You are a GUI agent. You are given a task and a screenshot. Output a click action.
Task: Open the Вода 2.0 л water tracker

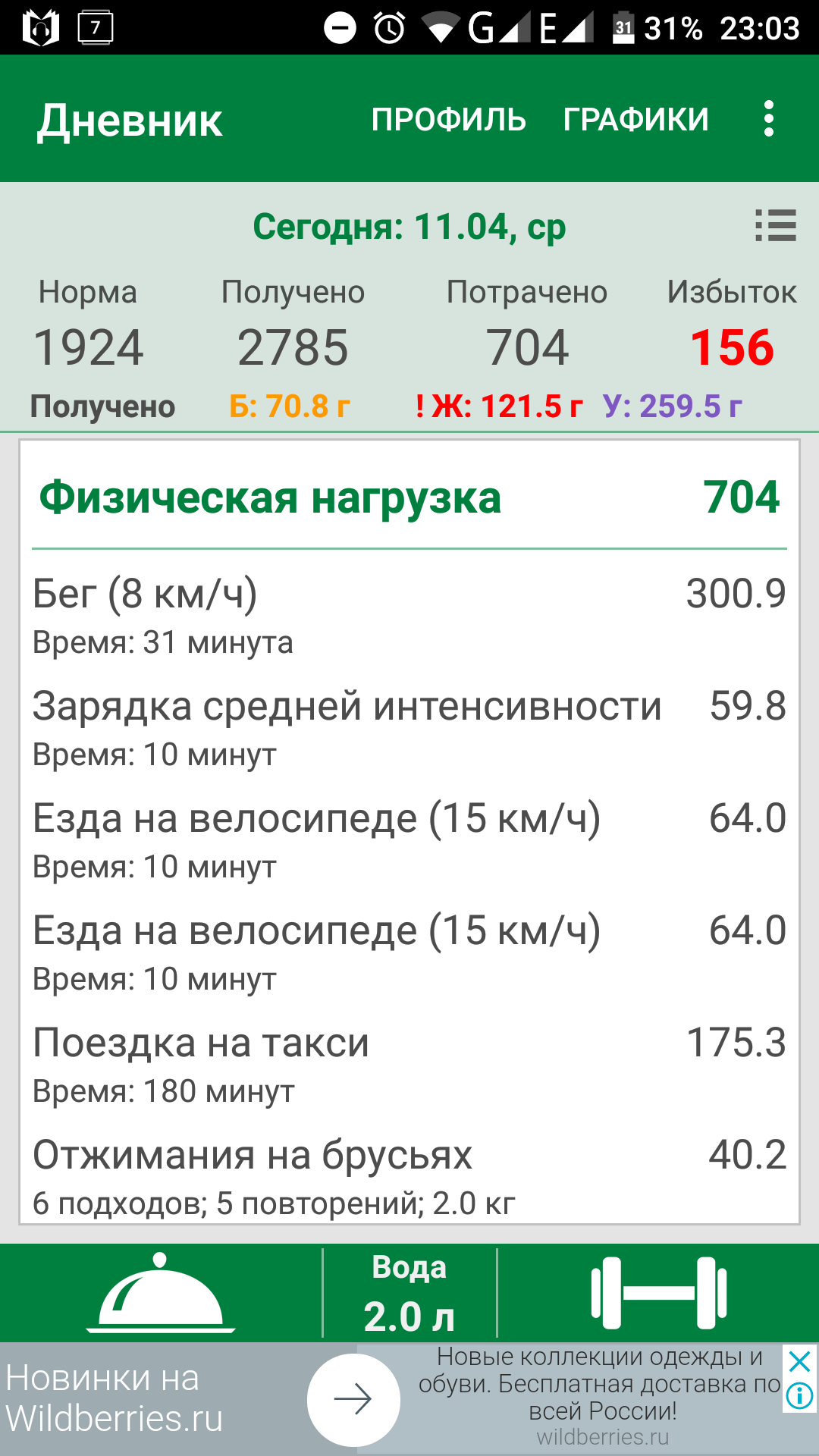(409, 1294)
